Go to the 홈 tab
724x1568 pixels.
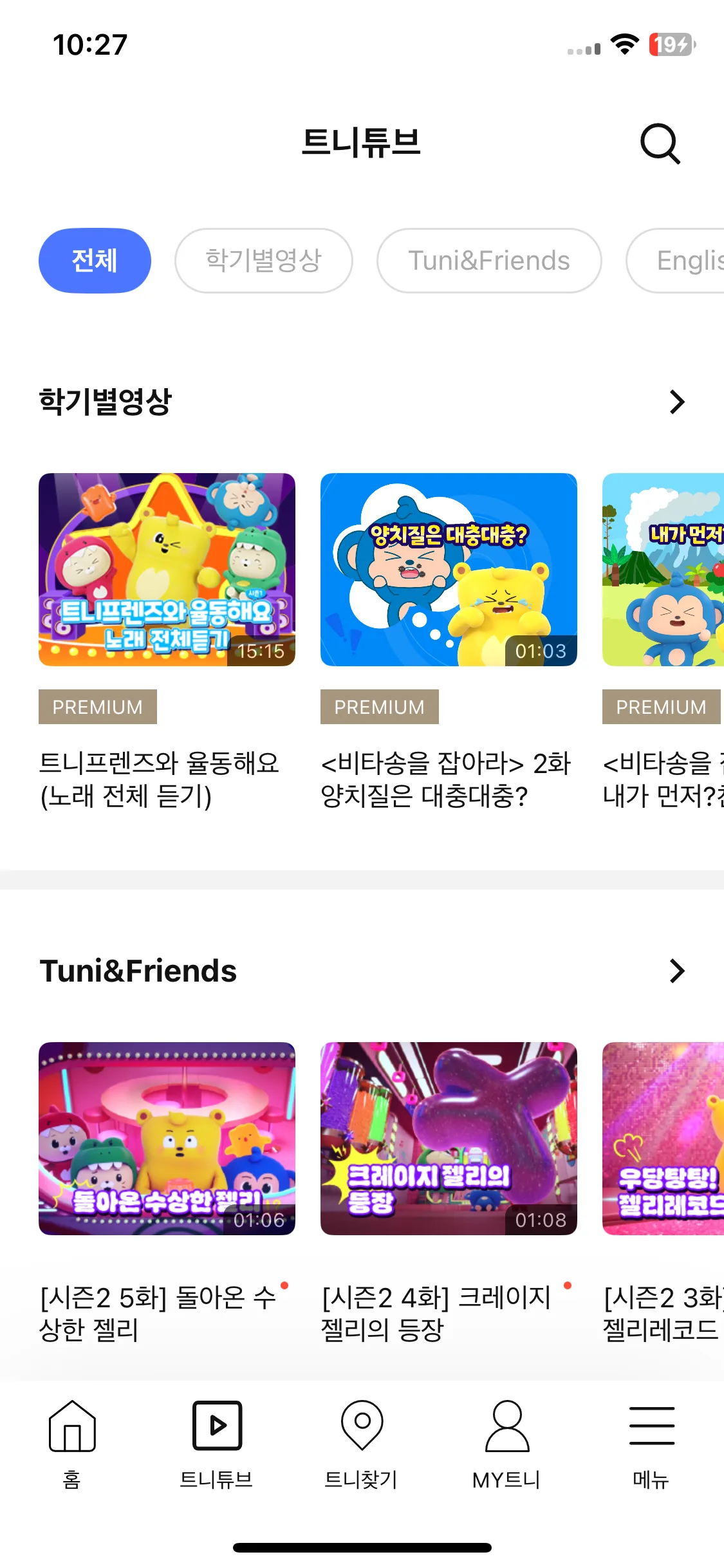point(72,1443)
